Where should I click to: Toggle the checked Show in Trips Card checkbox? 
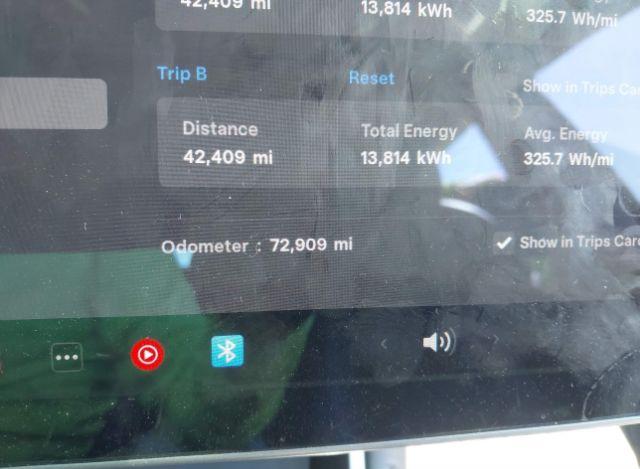click(x=505, y=243)
